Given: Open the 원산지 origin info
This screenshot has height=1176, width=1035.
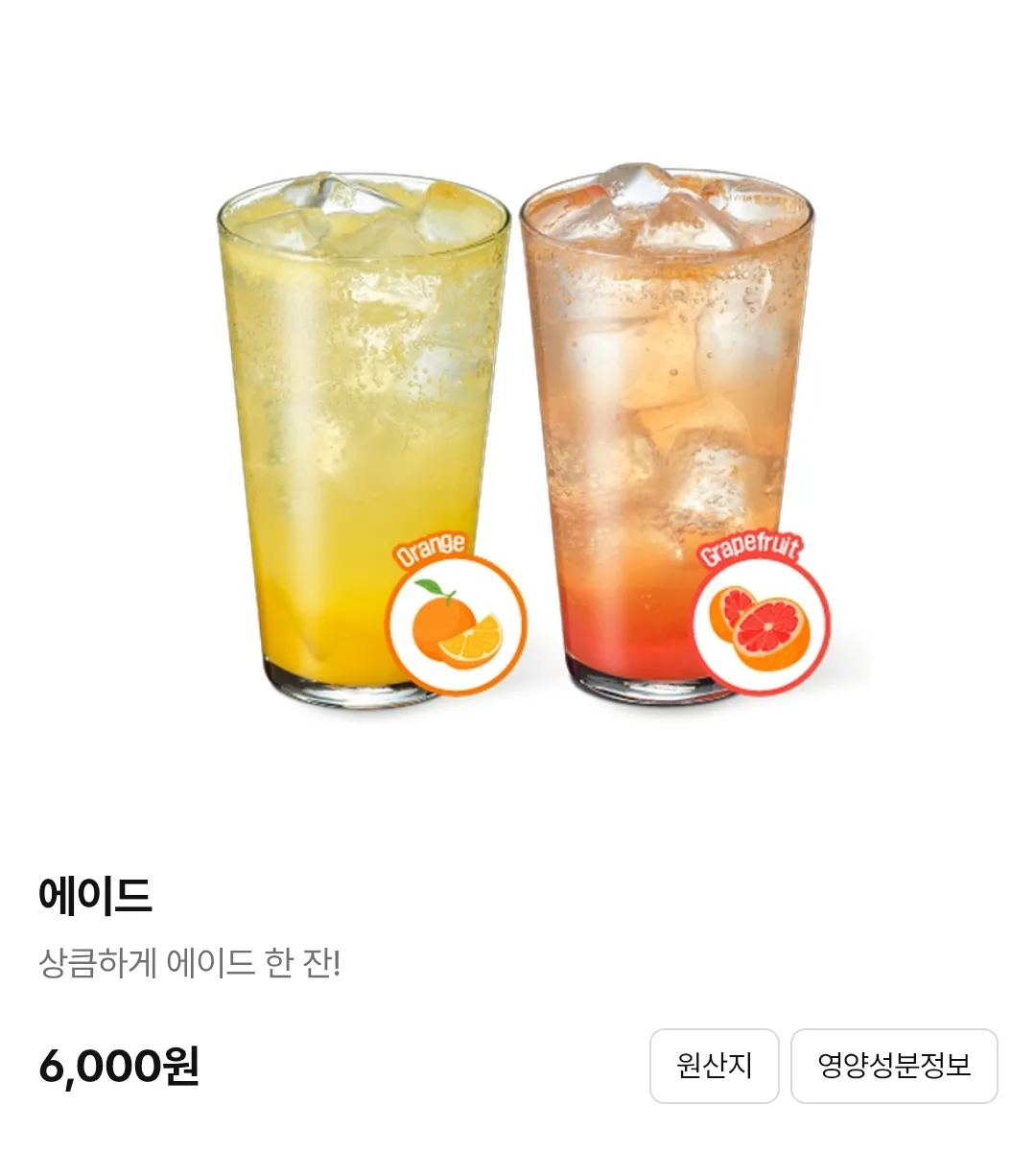Looking at the screenshot, I should point(714,1066).
